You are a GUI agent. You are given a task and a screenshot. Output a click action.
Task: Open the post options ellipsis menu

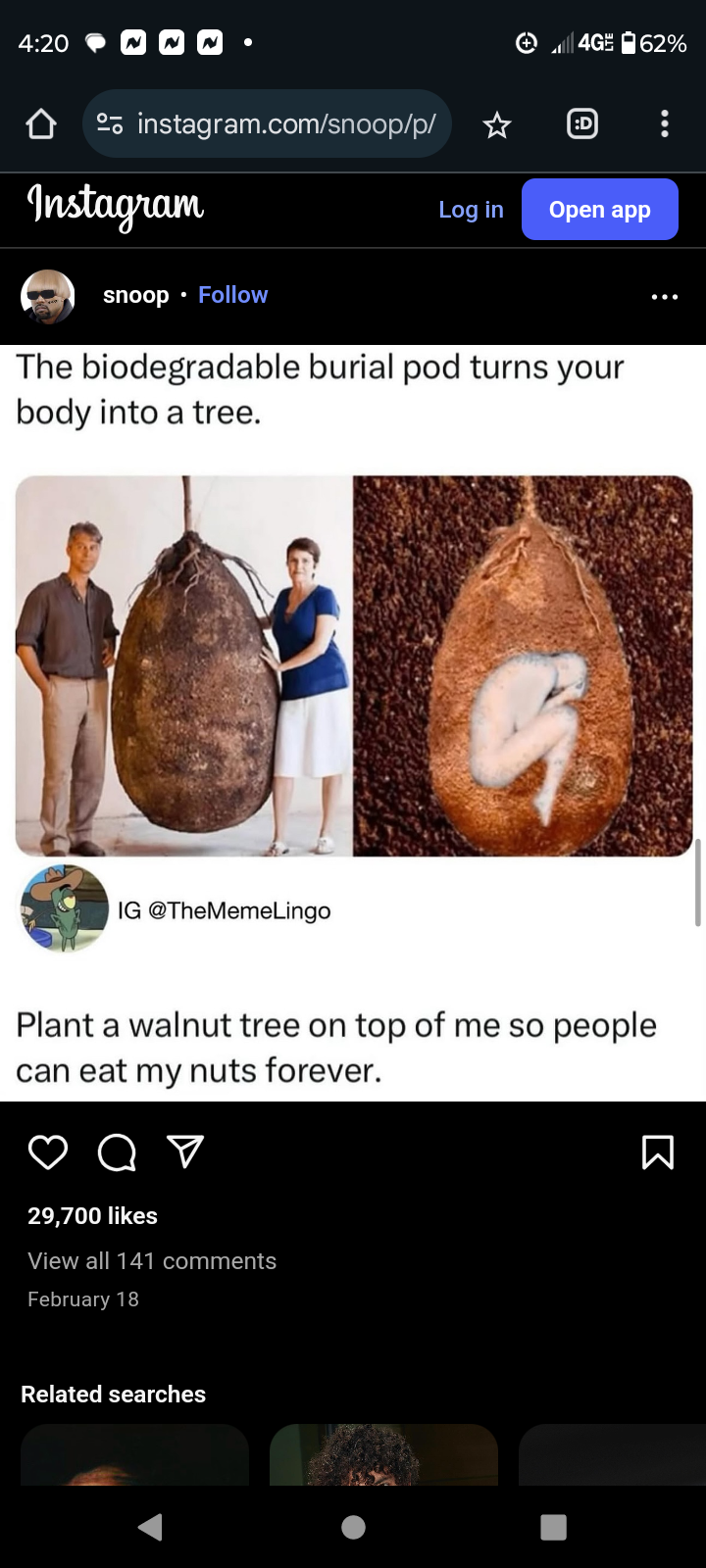click(x=665, y=296)
